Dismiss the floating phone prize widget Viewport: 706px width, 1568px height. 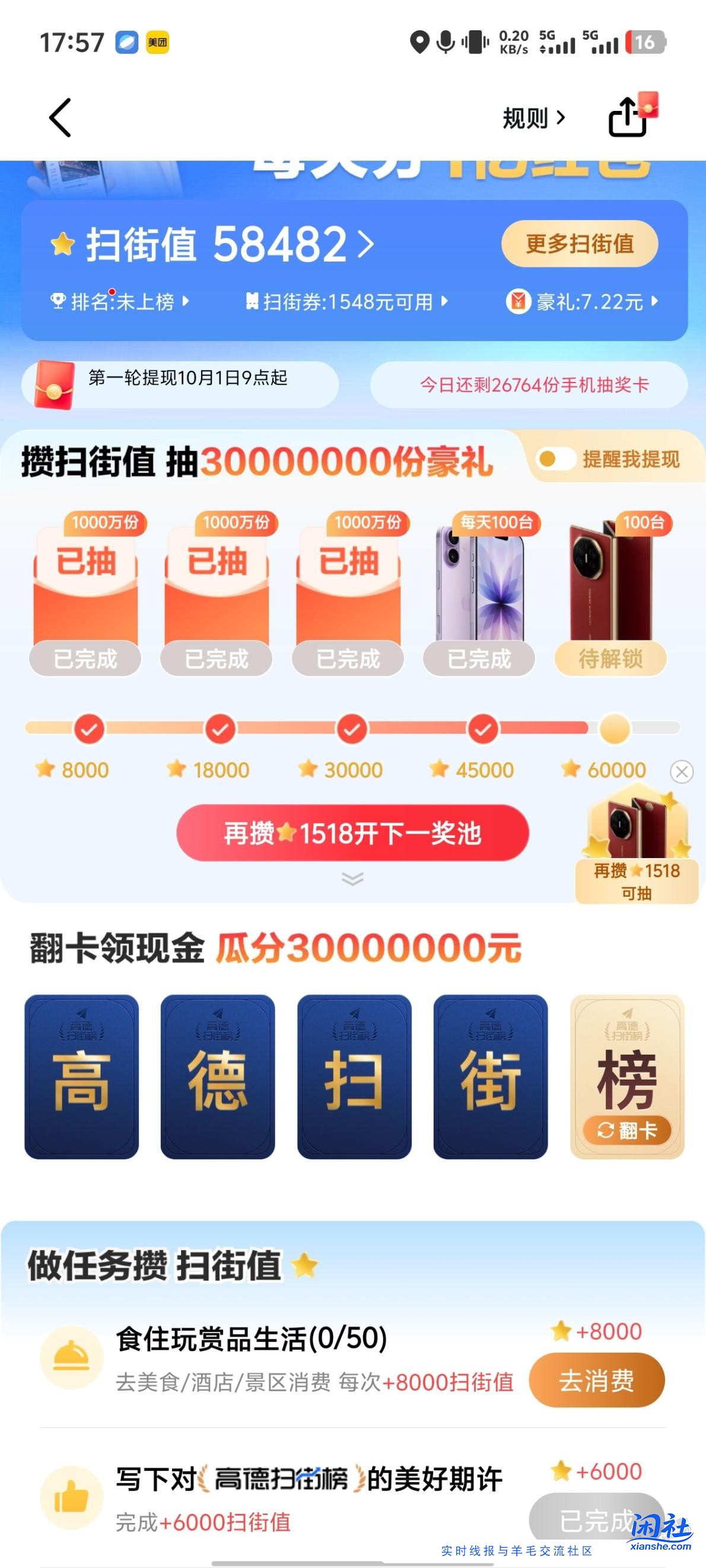coord(682,772)
